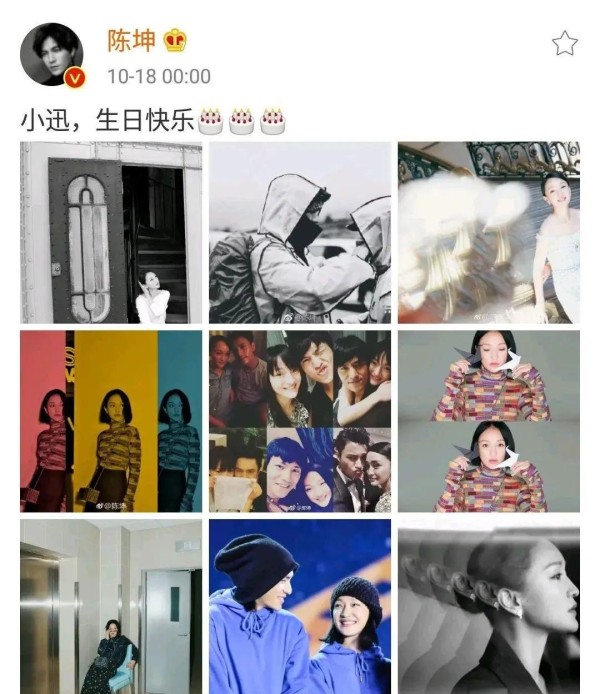Screen dimensions: 600x694
Task: Open the red, yellow and blue triple portrait
Action: [111, 421]
